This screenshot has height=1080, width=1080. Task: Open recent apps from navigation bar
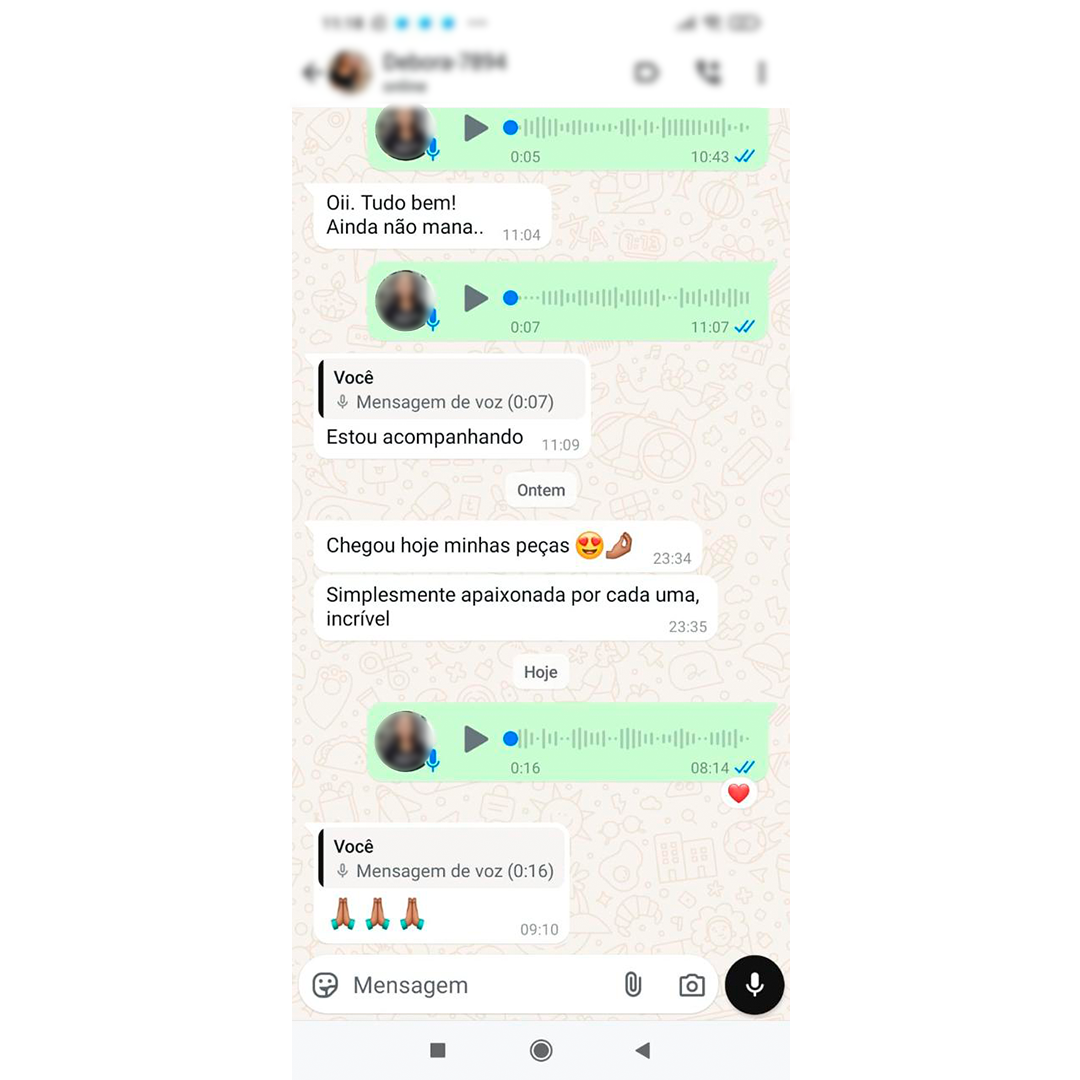pos(437,1050)
